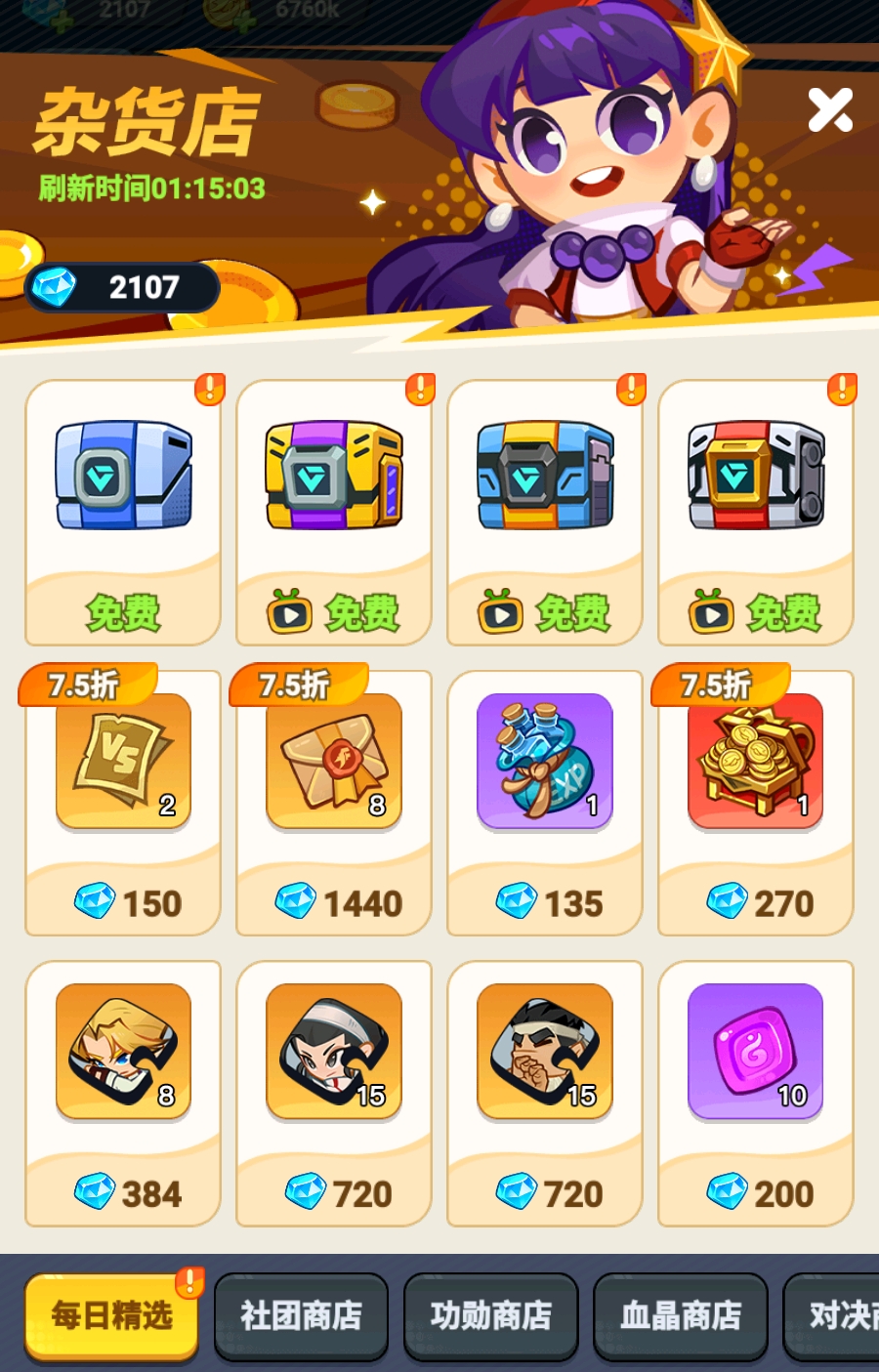Claim the free blue chest
The width and height of the screenshot is (879, 1372).
click(123, 611)
